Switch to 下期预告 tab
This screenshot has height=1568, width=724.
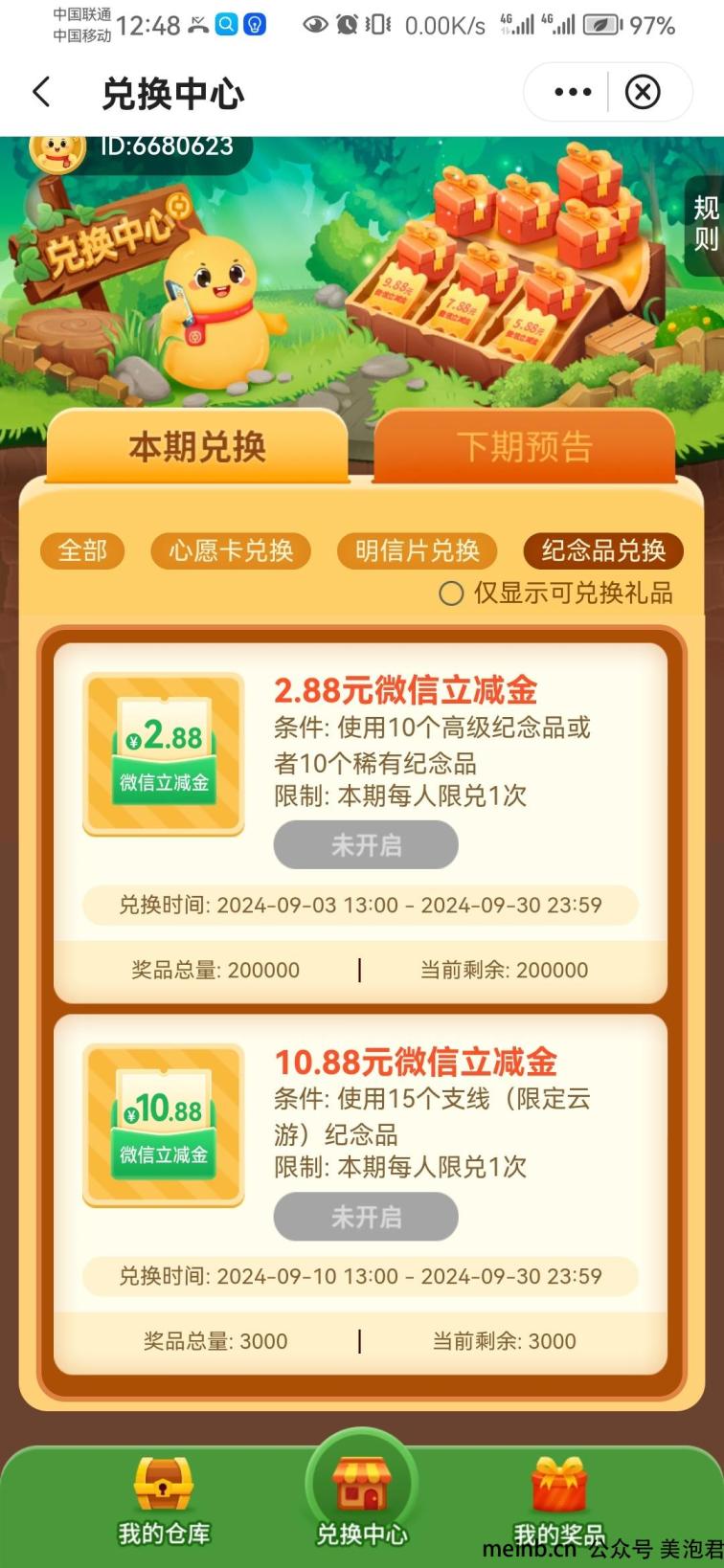click(524, 447)
